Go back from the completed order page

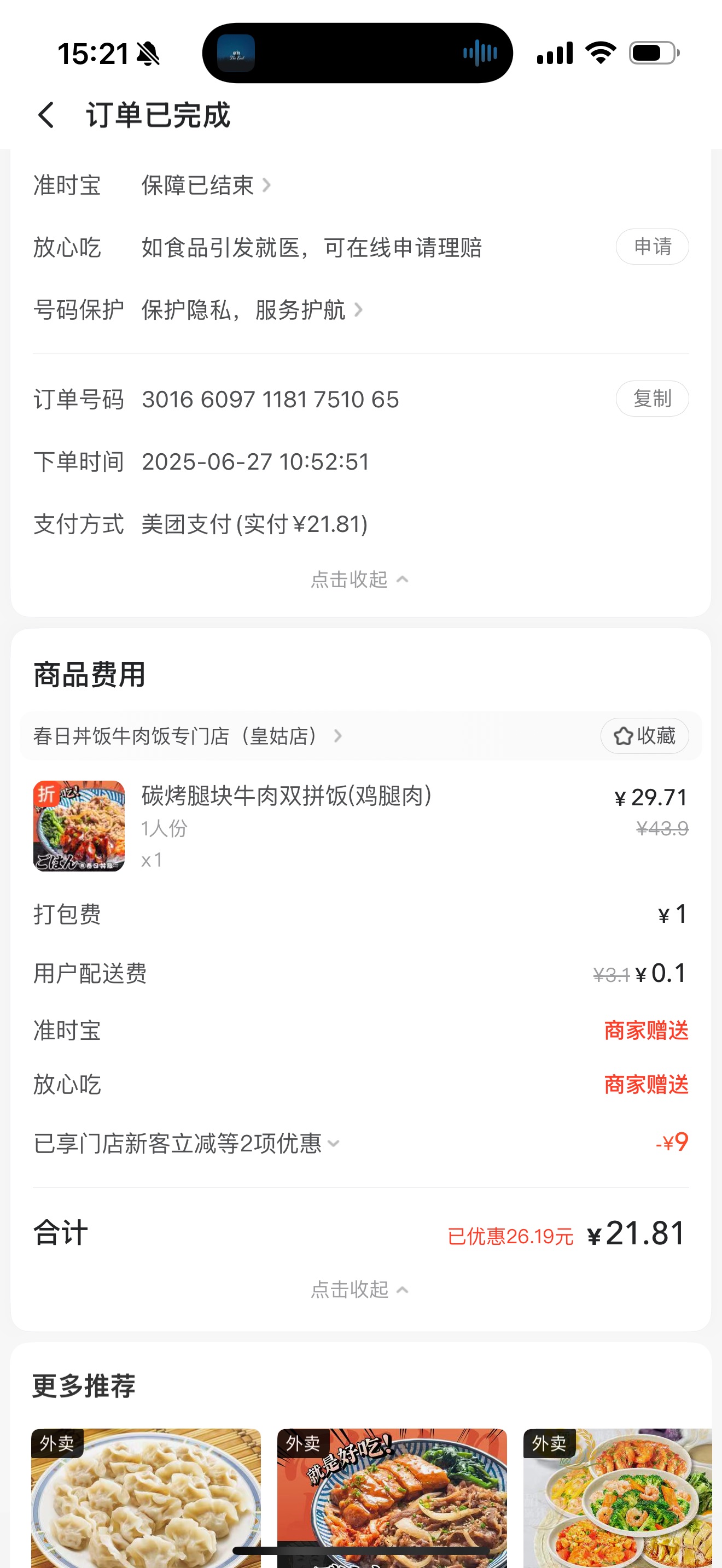pos(46,114)
